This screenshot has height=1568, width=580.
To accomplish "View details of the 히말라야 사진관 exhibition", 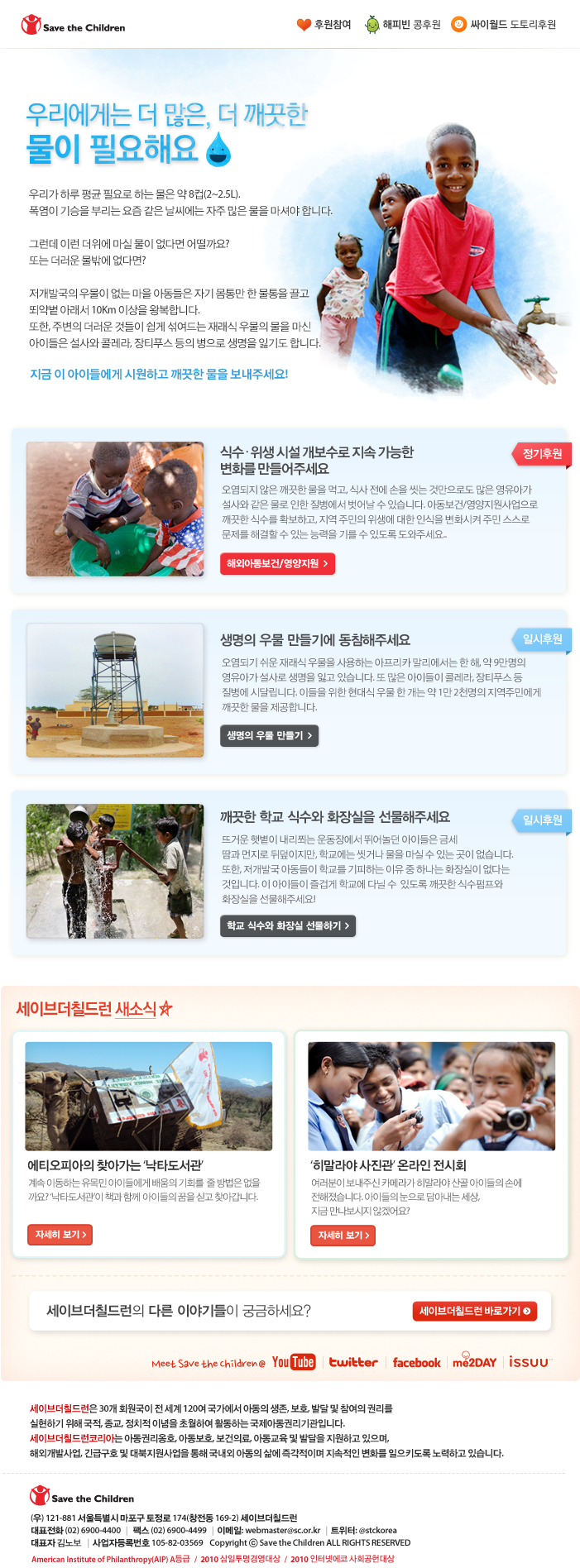I will pyautogui.click(x=343, y=1235).
